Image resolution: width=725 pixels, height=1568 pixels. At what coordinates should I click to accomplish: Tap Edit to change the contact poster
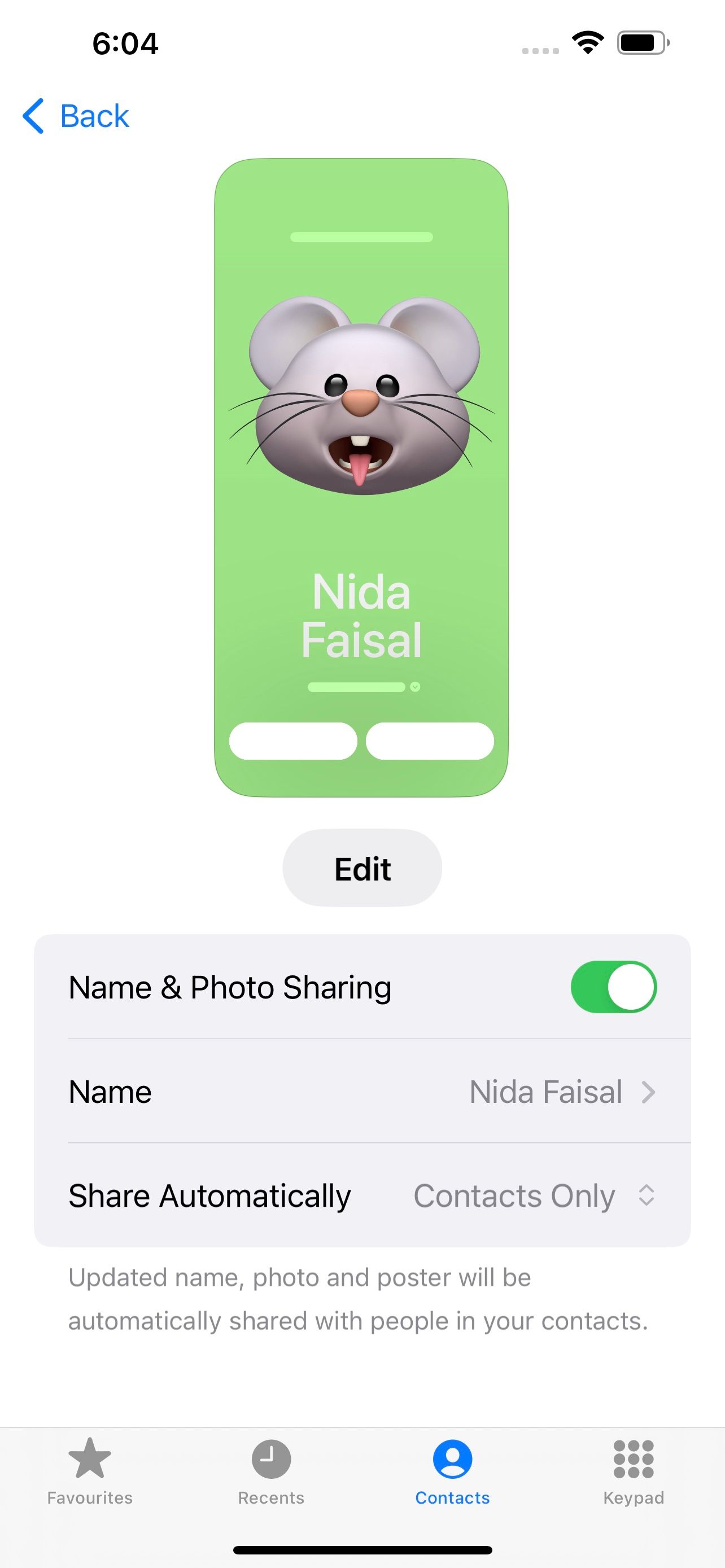(362, 868)
